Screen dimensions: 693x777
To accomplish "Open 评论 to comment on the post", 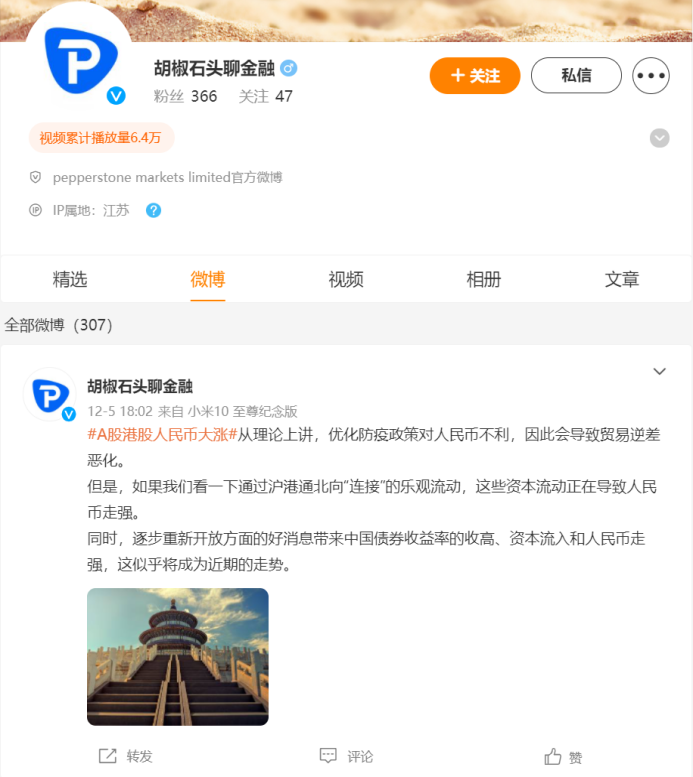I will [x=347, y=756].
